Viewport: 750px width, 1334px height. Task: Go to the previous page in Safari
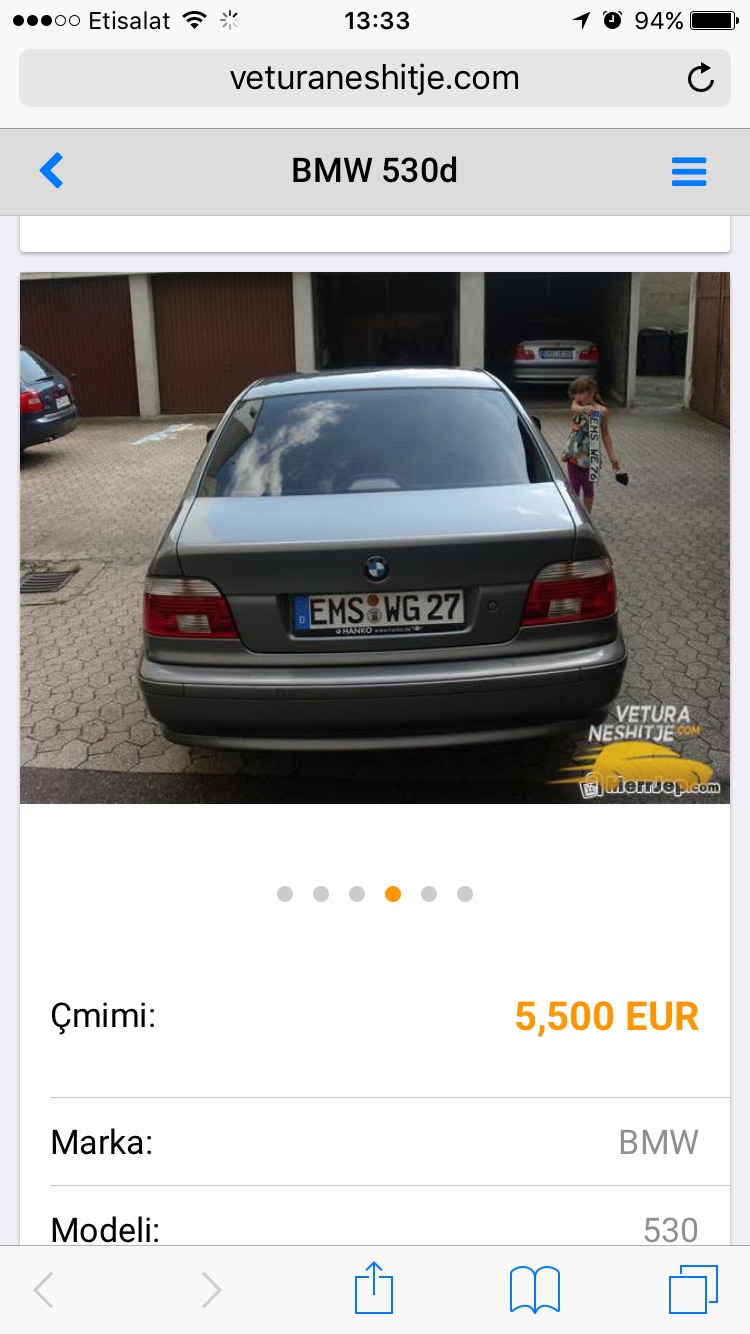tap(44, 1290)
